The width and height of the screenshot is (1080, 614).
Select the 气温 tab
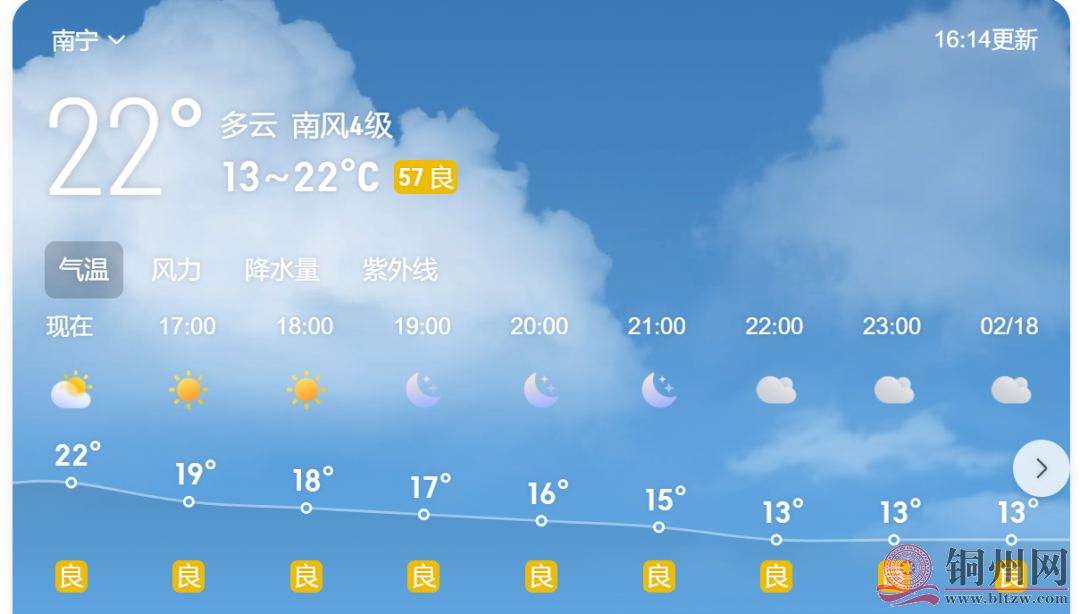(84, 270)
